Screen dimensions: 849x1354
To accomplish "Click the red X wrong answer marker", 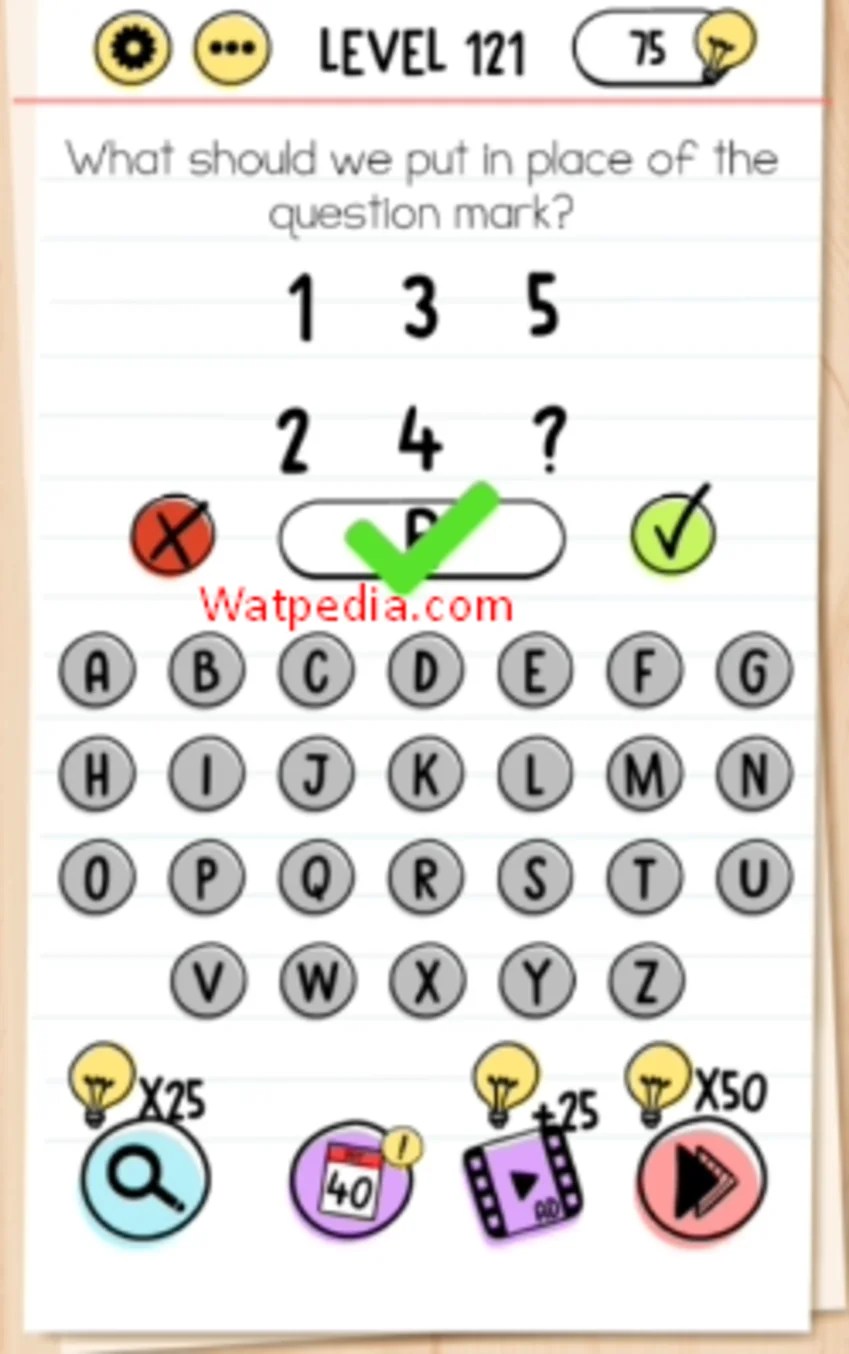I will click(x=172, y=537).
